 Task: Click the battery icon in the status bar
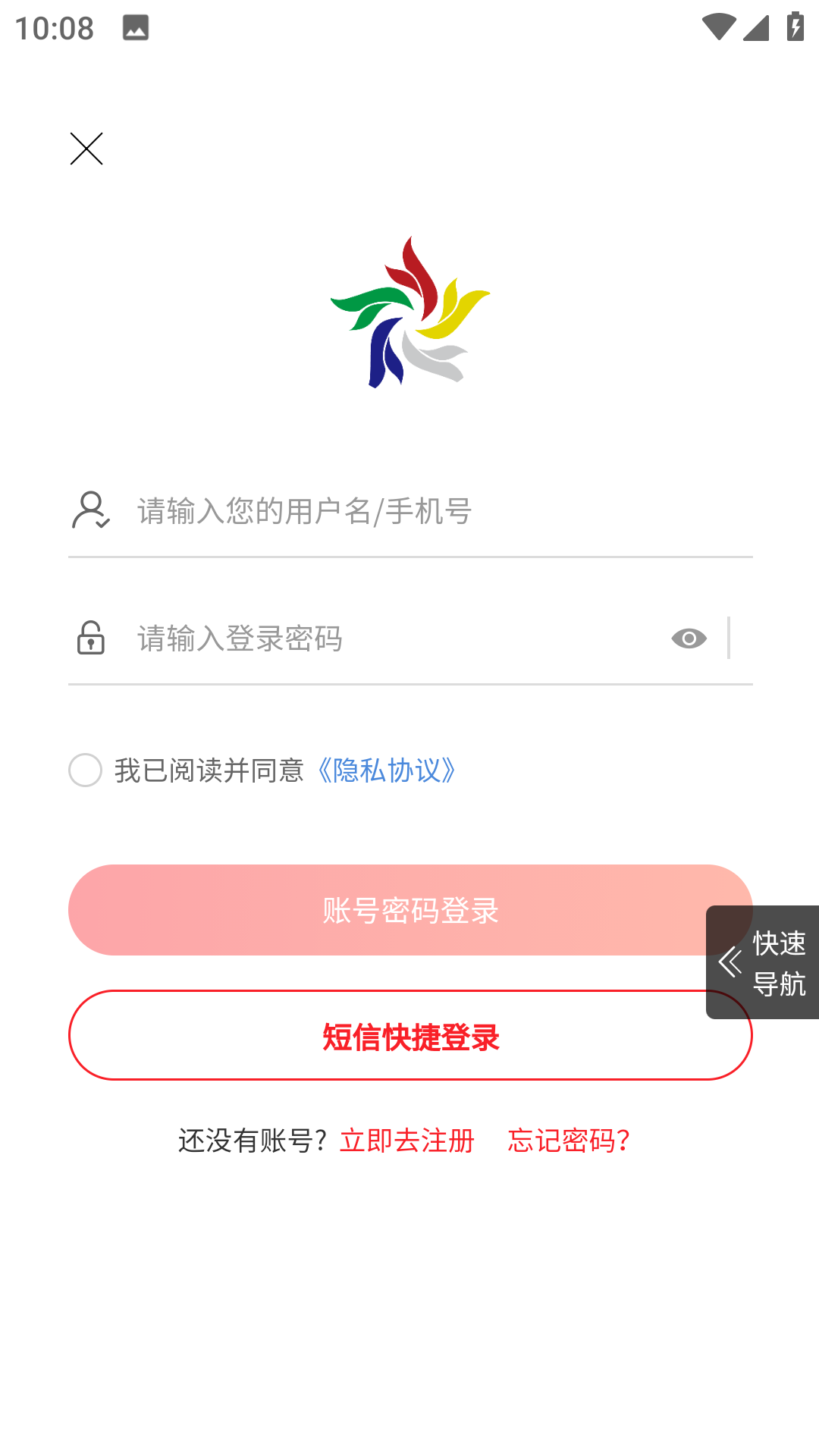tap(794, 25)
